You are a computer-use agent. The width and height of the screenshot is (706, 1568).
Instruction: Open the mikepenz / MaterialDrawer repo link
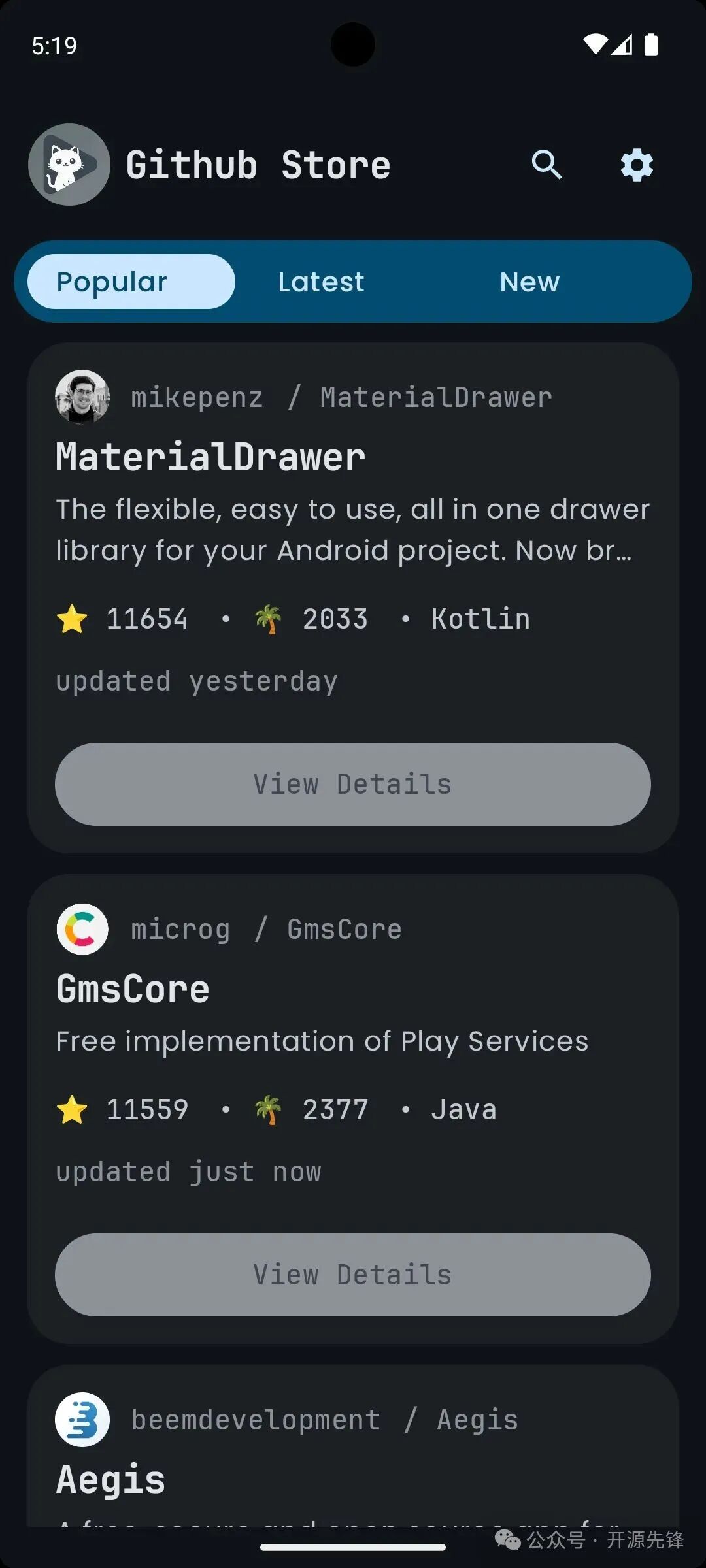(x=339, y=396)
